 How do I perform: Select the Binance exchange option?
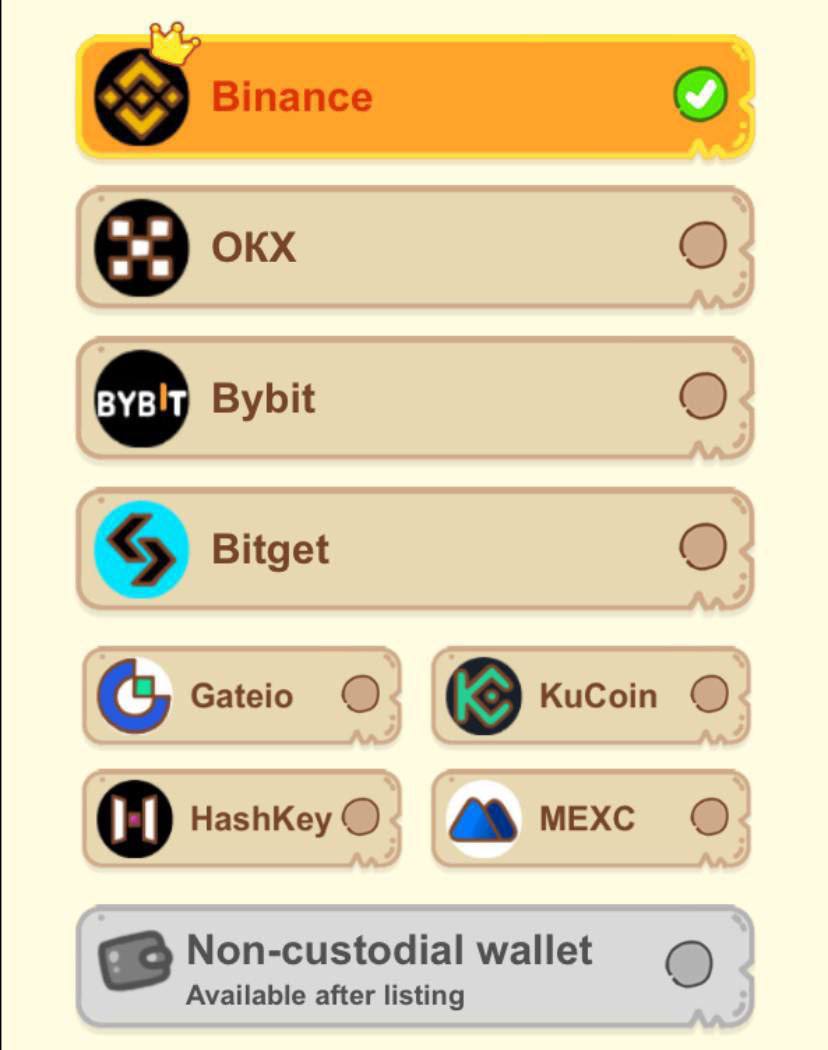pos(414,97)
